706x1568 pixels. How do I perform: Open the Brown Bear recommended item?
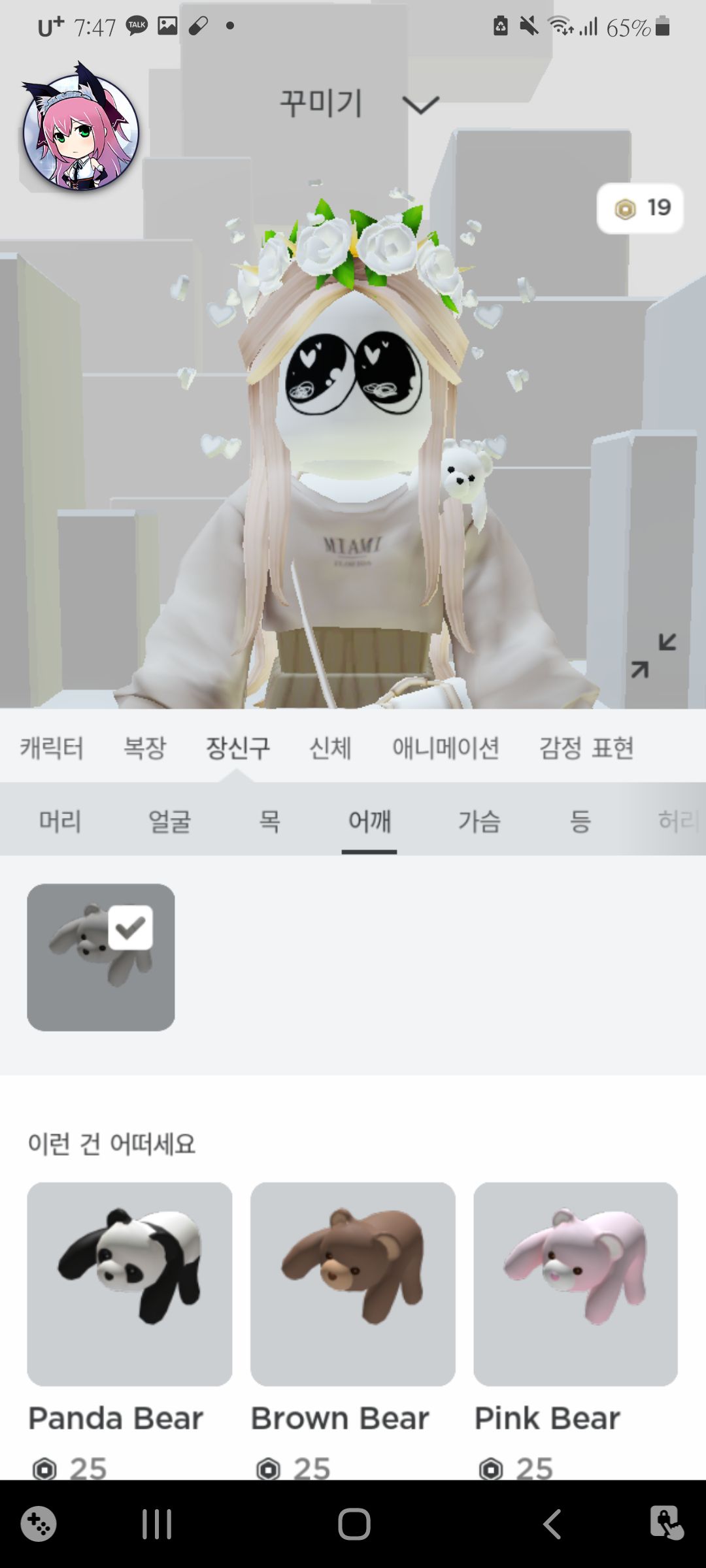point(352,1284)
